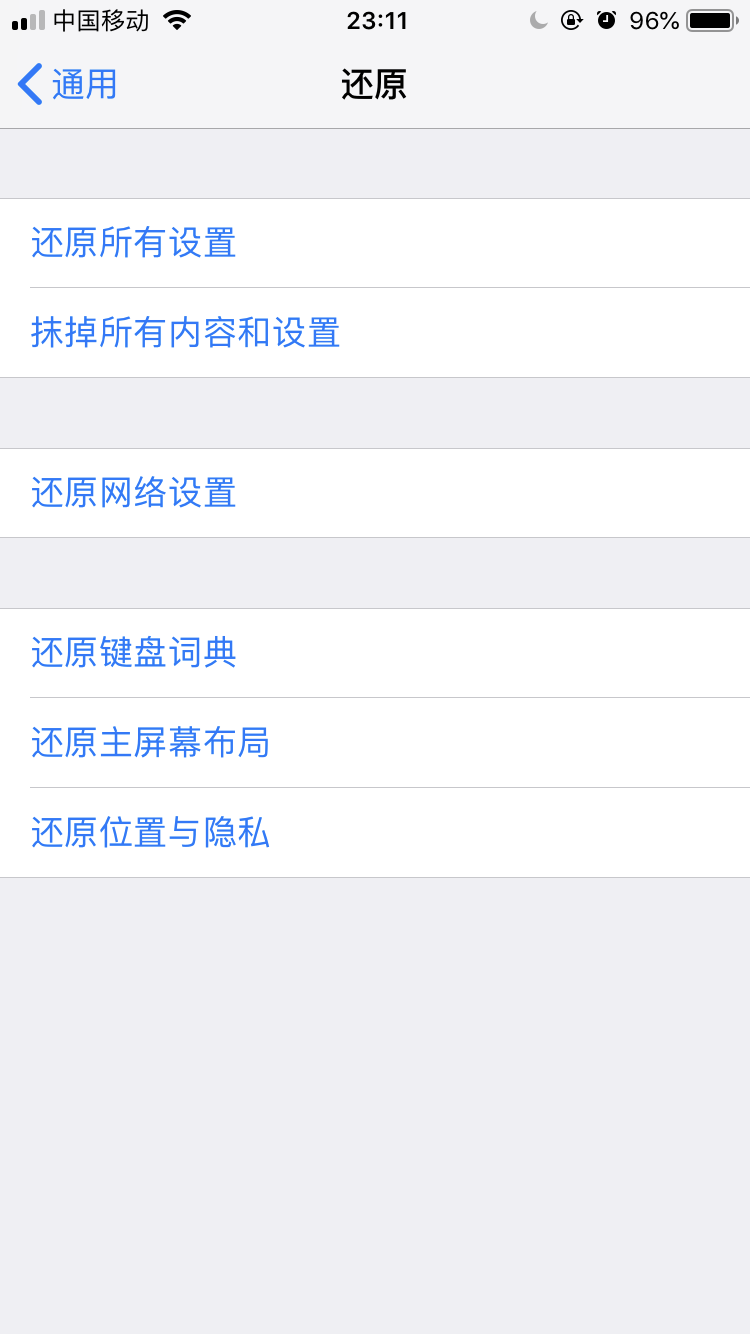Tap 抹掉所有内容和设置
Viewport: 750px width, 1334px height.
pyautogui.click(x=185, y=333)
